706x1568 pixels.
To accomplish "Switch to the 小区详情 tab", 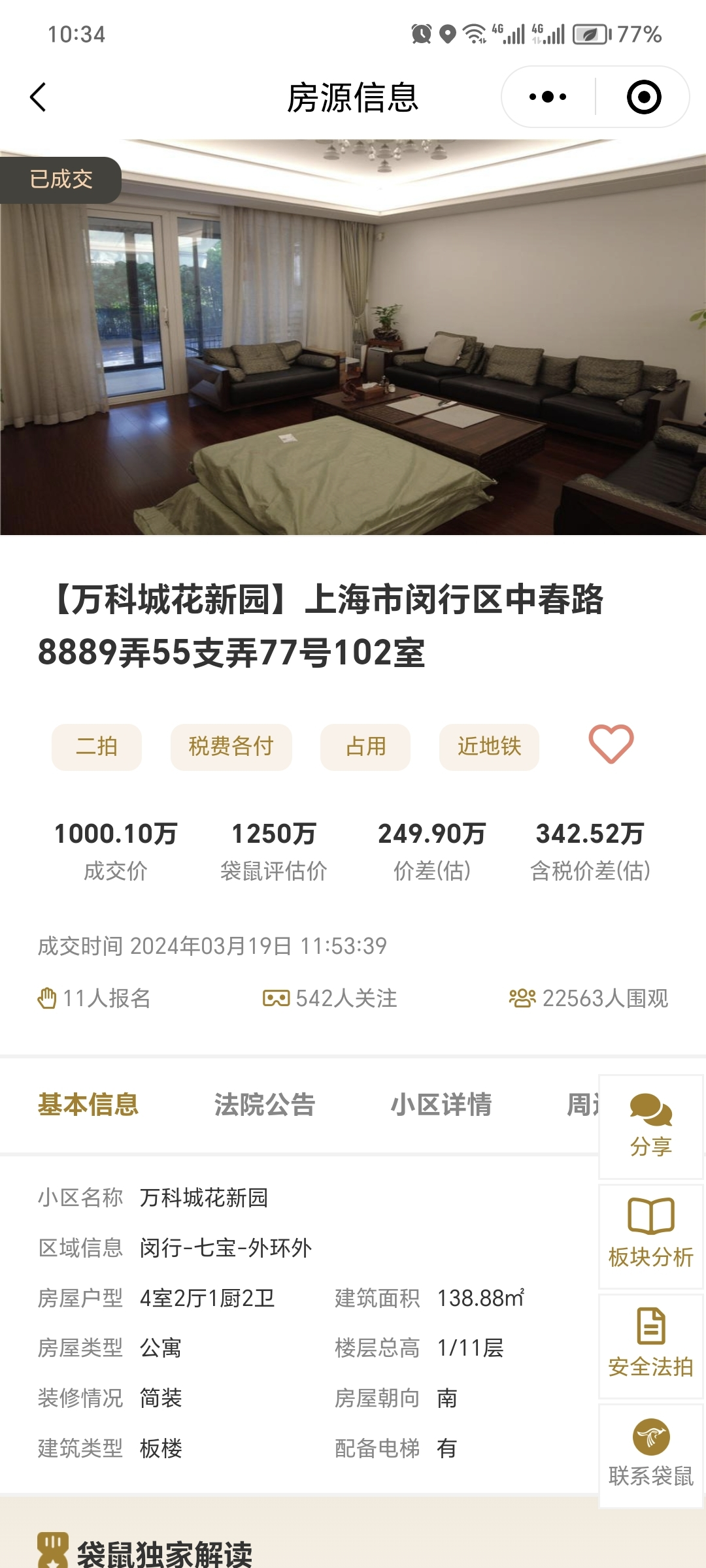I will coord(441,1104).
